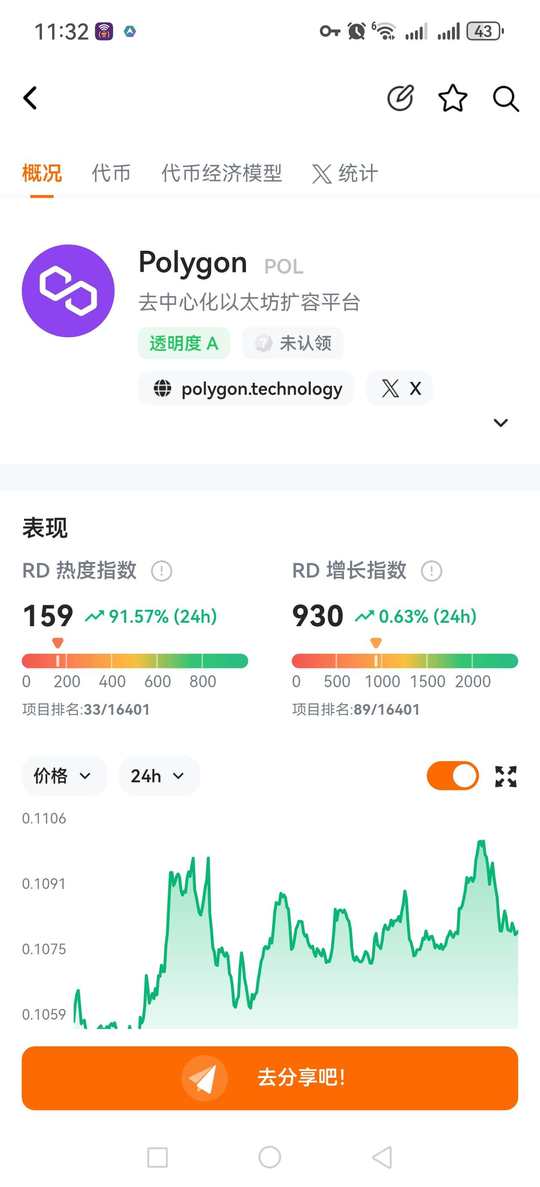Image resolution: width=540 pixels, height=1187 pixels.
Task: Expand the chart to fullscreen
Action: [506, 776]
